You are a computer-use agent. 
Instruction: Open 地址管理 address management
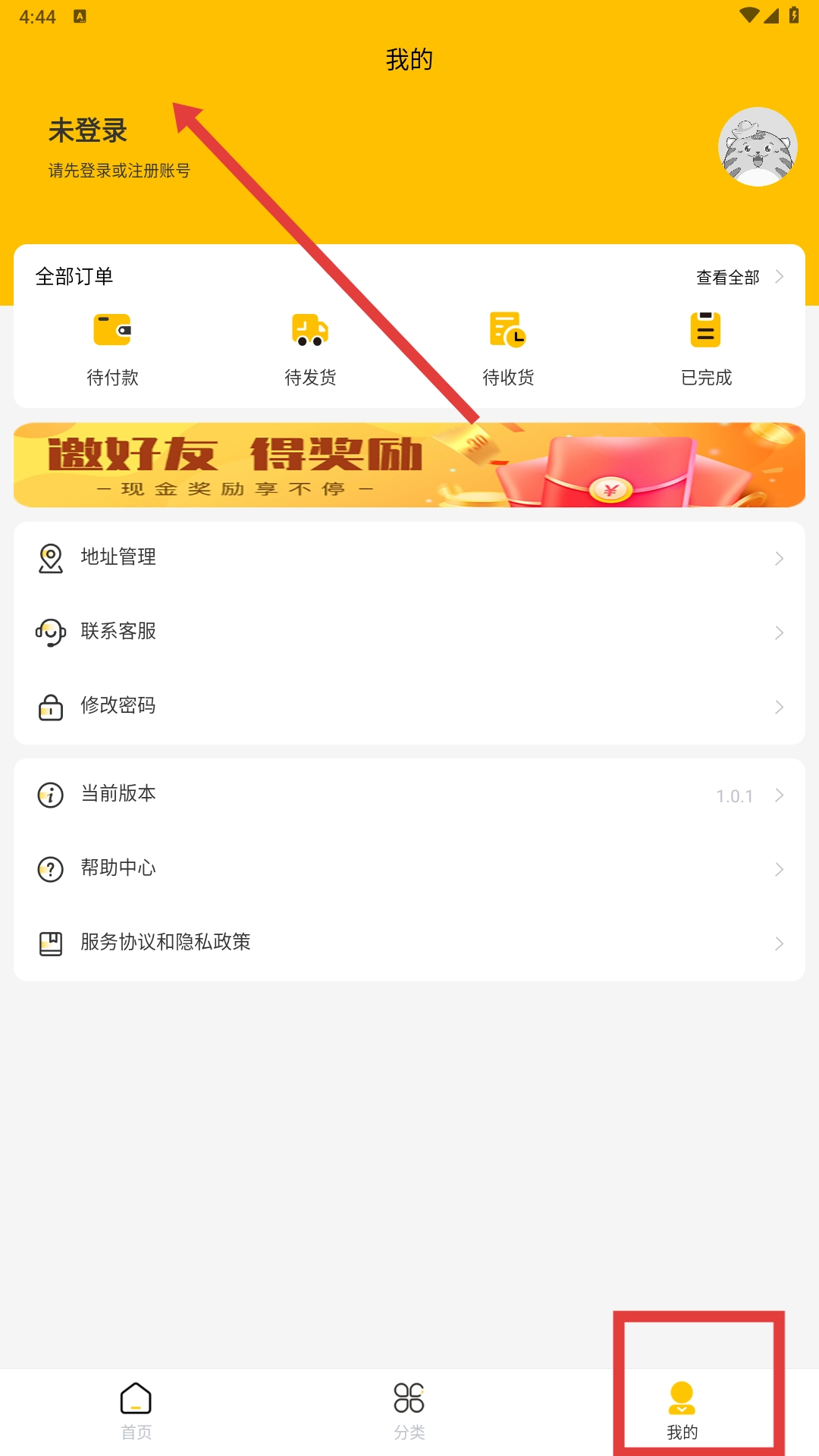coord(409,558)
